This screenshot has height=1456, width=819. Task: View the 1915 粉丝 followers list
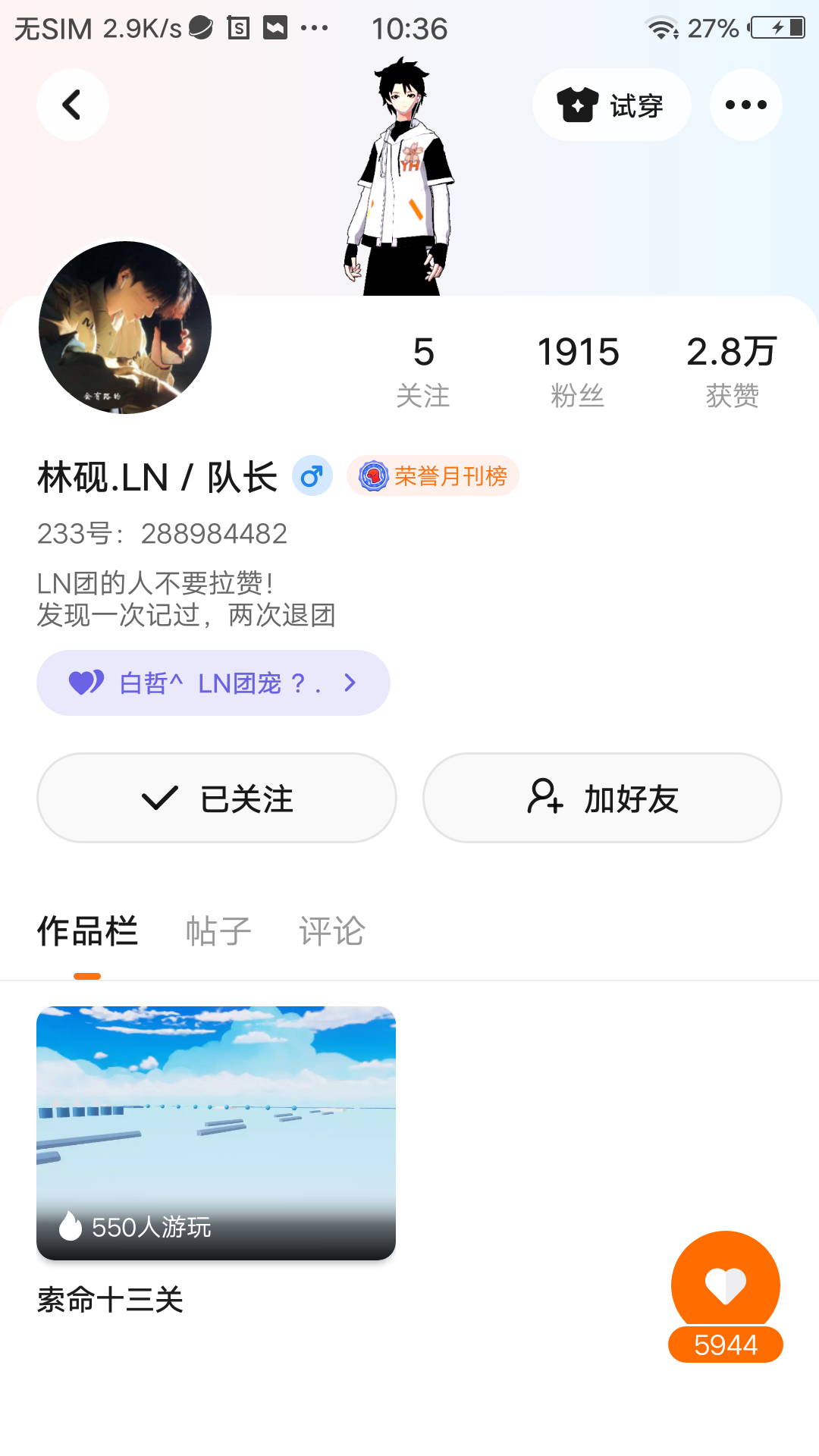578,372
